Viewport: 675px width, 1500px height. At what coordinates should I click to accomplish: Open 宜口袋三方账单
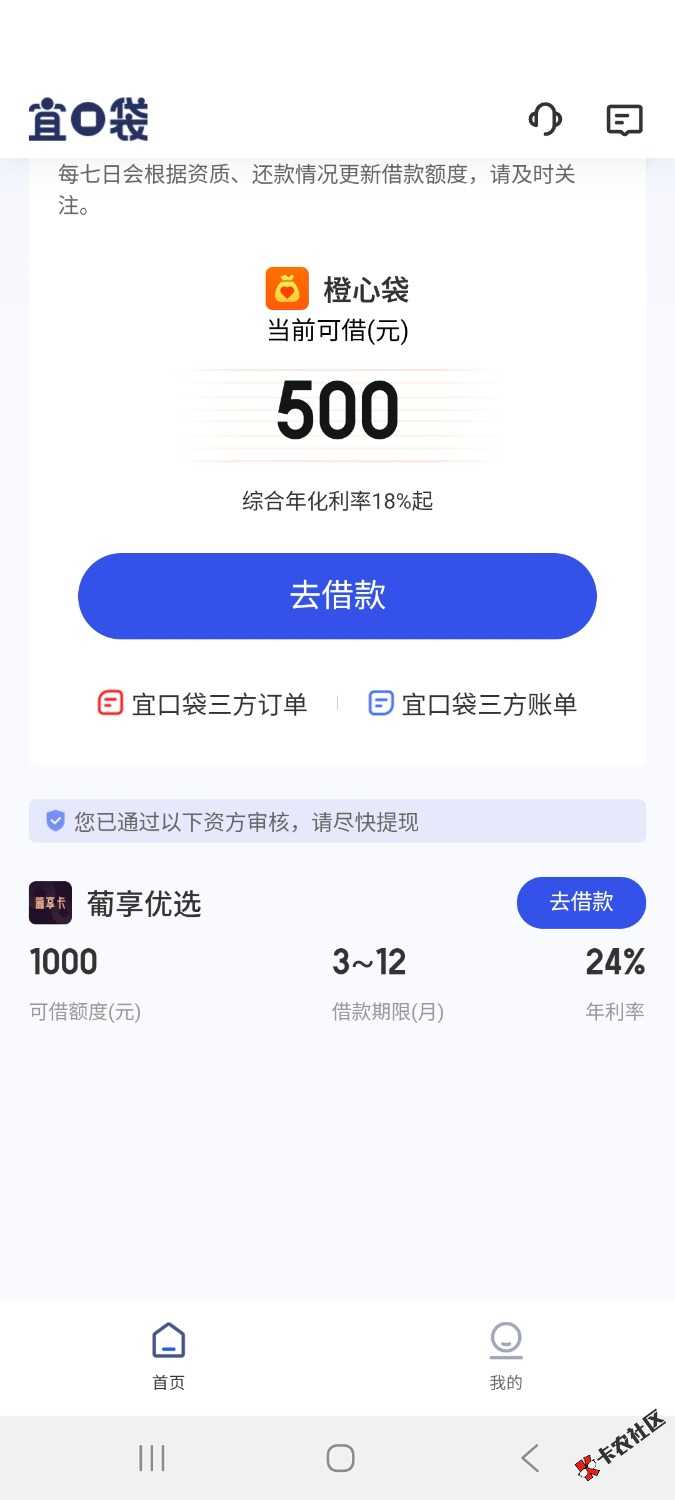(x=473, y=704)
